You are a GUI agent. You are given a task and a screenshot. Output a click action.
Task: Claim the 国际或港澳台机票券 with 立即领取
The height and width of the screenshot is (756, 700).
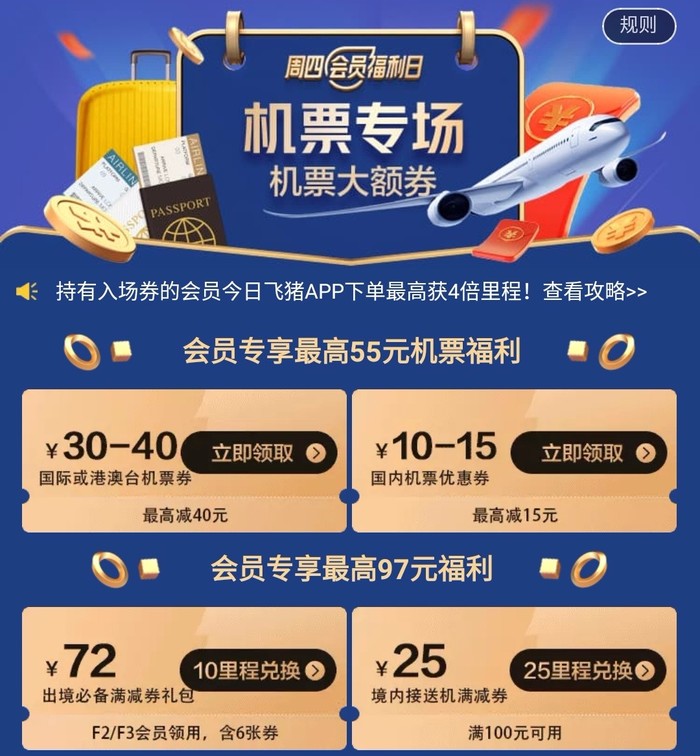(259, 453)
